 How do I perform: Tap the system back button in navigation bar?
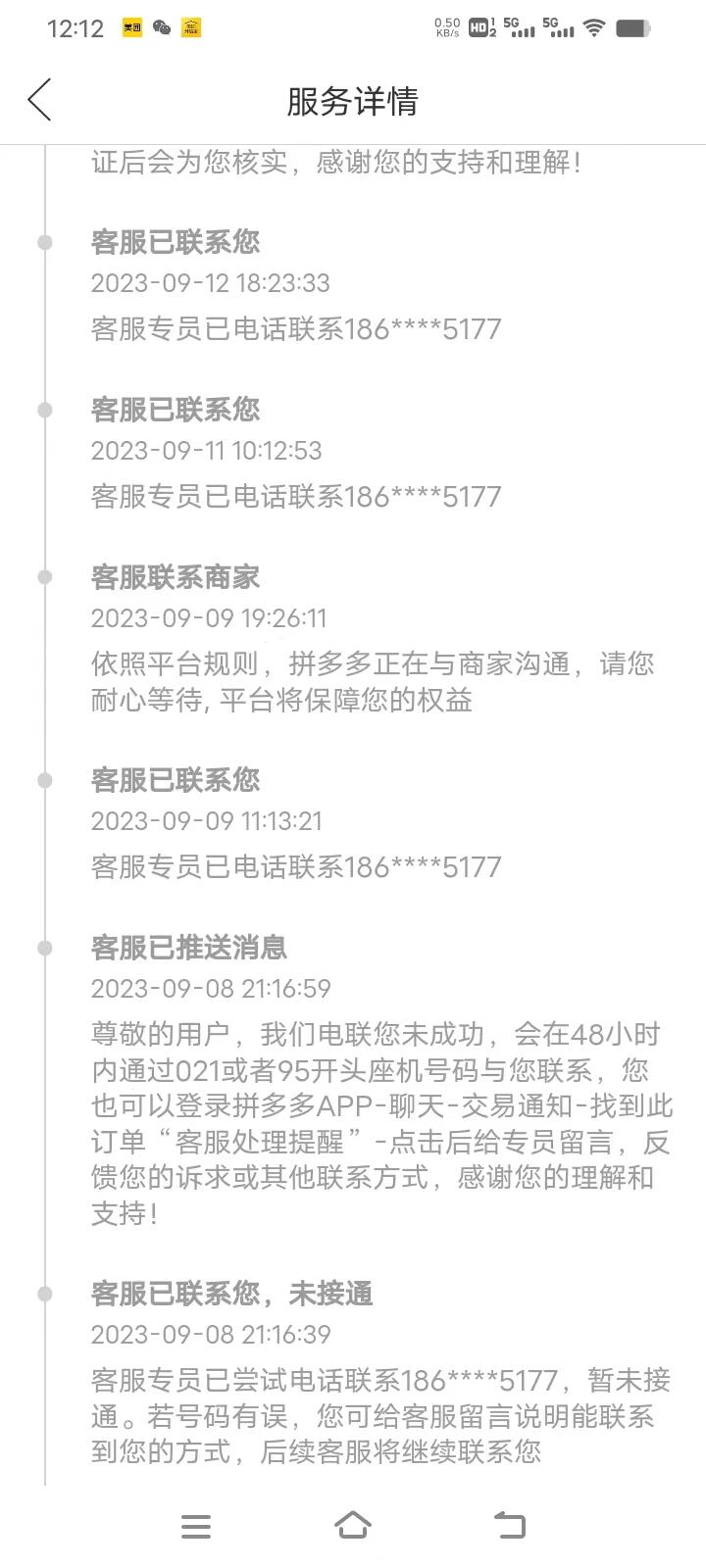(x=510, y=1525)
